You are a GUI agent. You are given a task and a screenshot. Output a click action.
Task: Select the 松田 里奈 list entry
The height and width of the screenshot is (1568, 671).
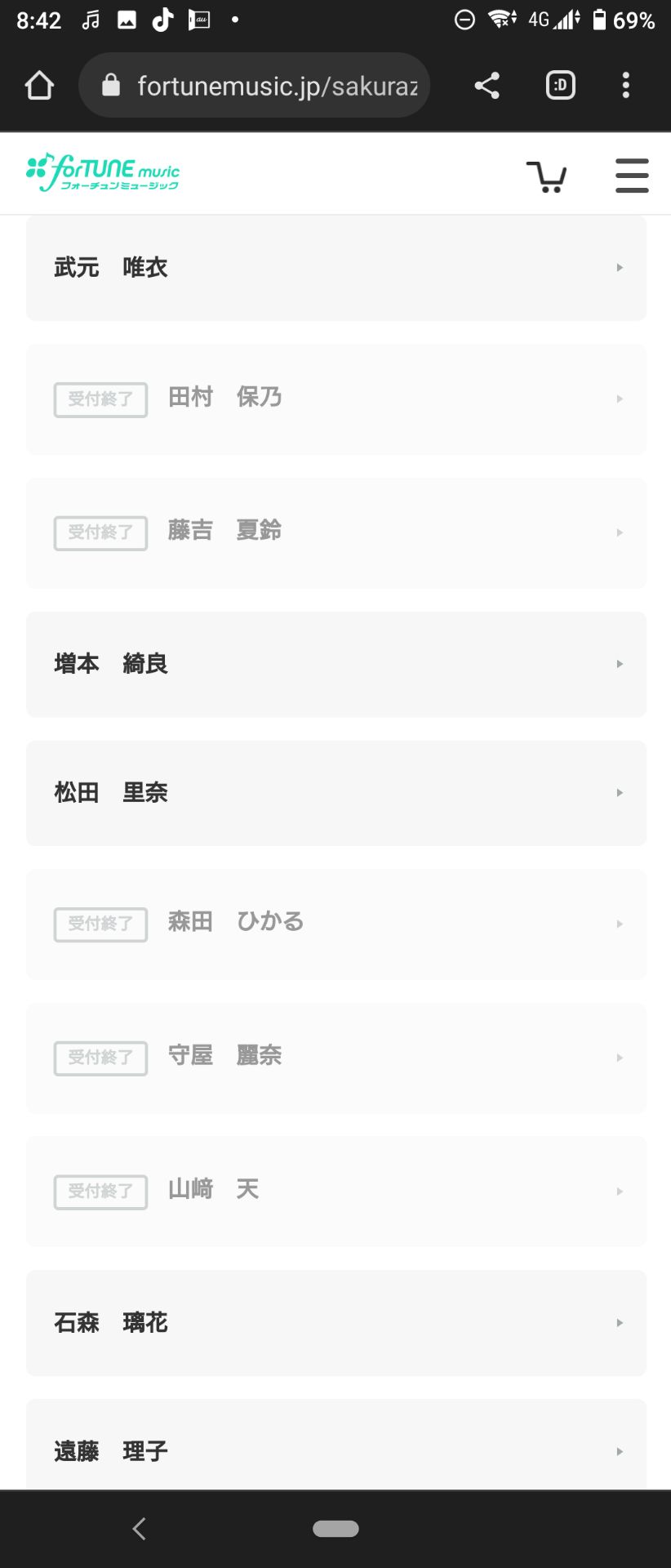tap(335, 792)
